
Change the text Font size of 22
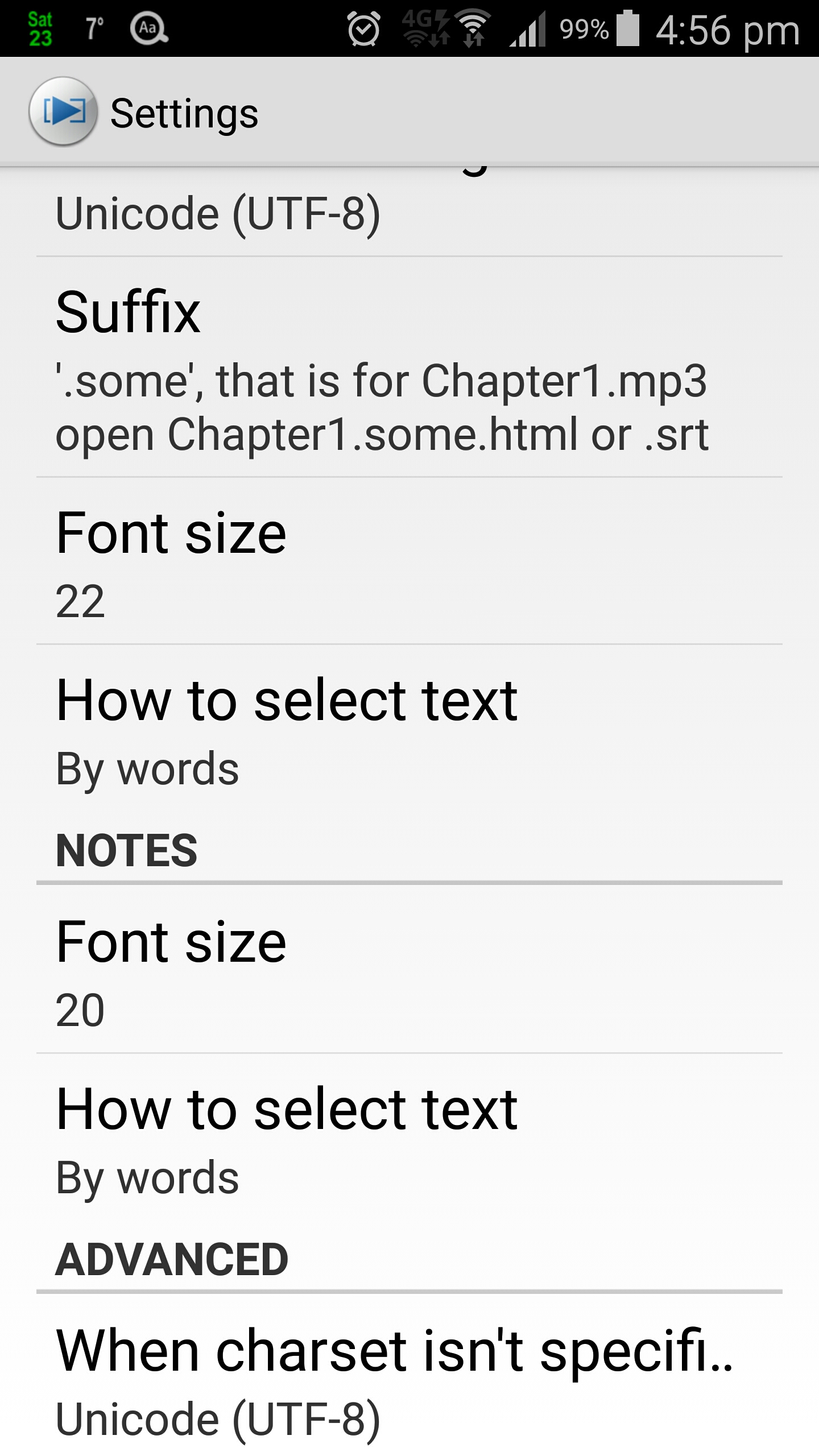coord(409,561)
